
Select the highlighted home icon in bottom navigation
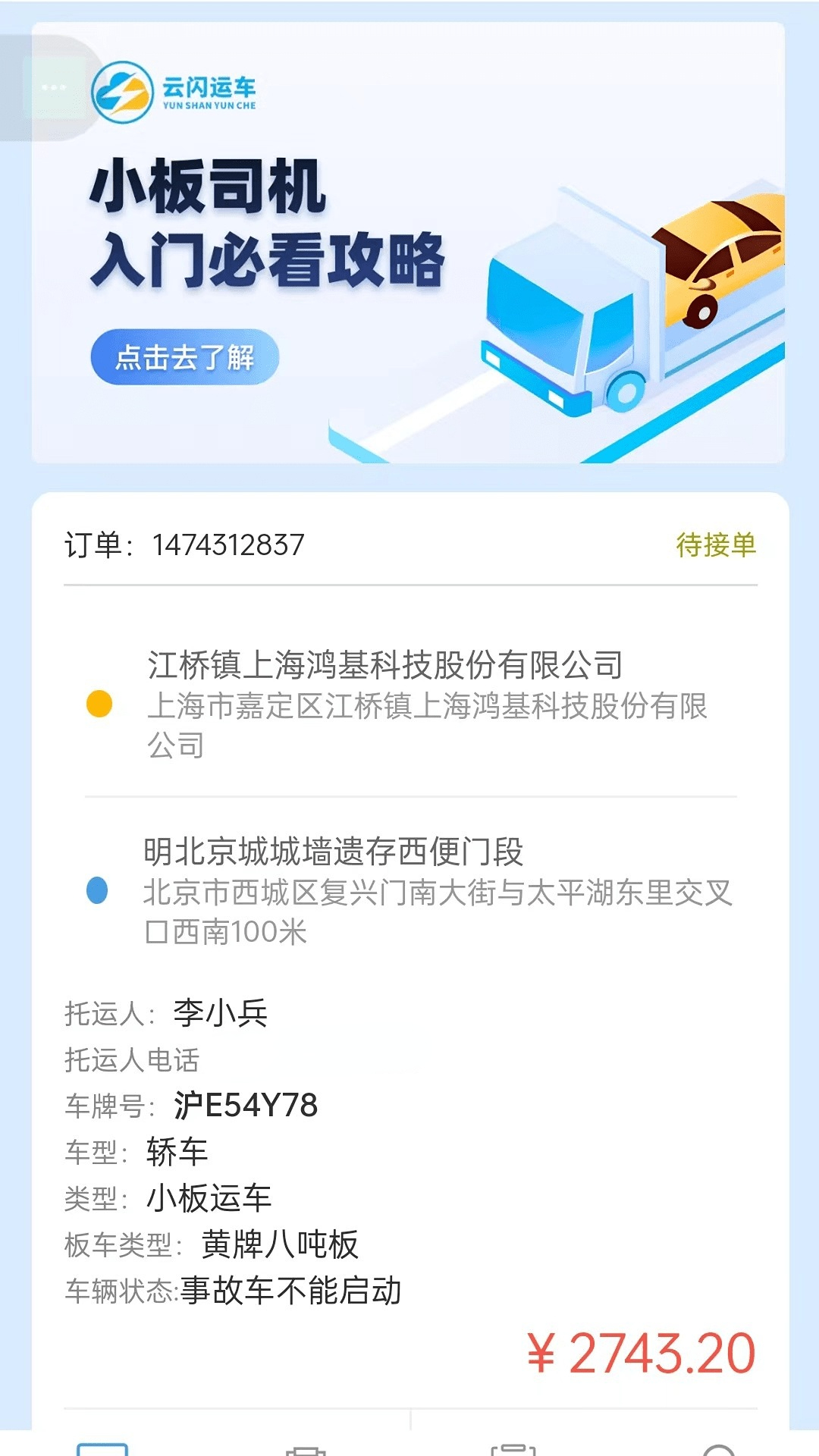click(x=106, y=1445)
